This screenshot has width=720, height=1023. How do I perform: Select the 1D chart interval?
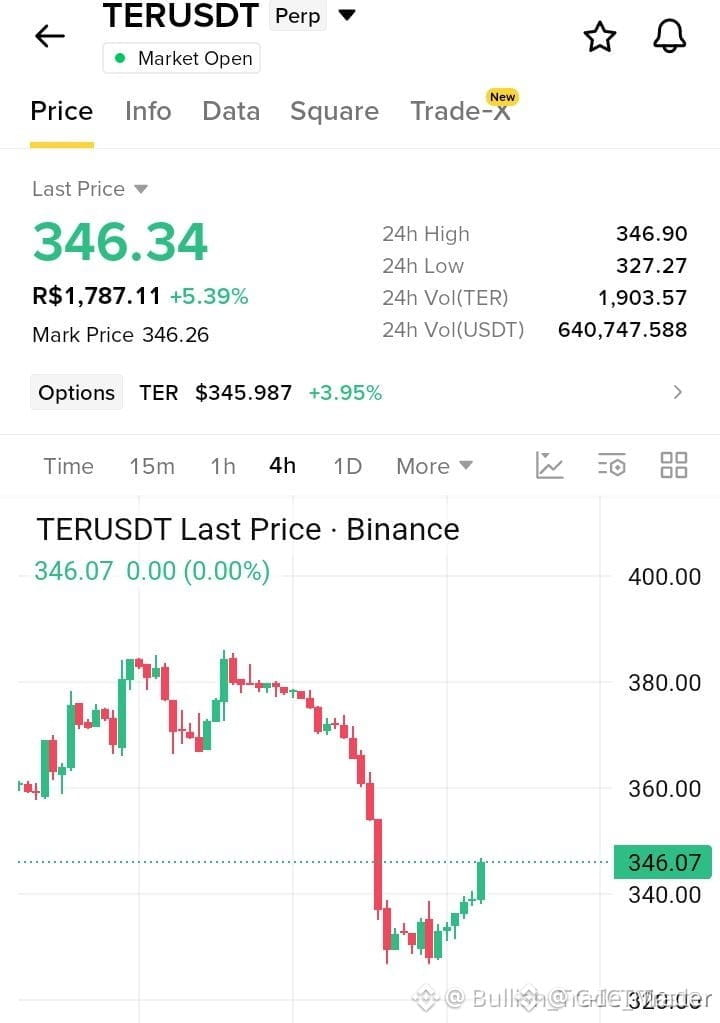point(348,466)
